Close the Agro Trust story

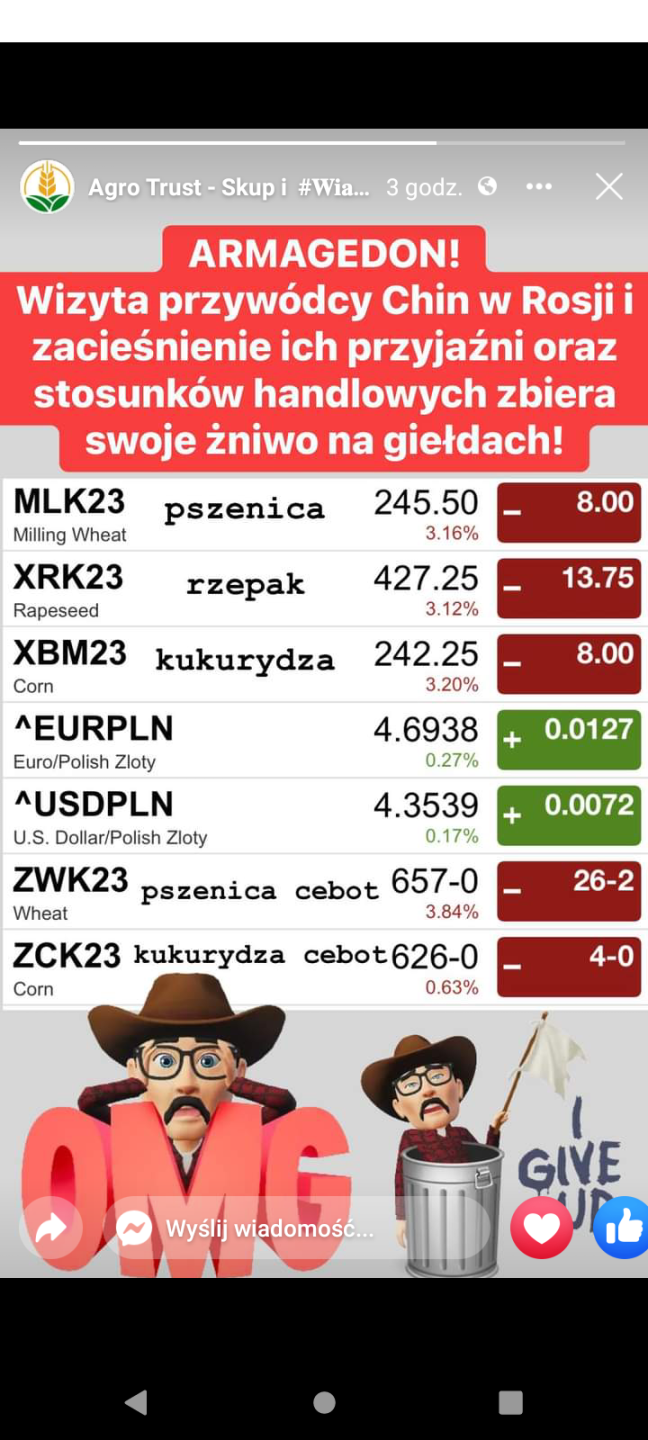(609, 187)
